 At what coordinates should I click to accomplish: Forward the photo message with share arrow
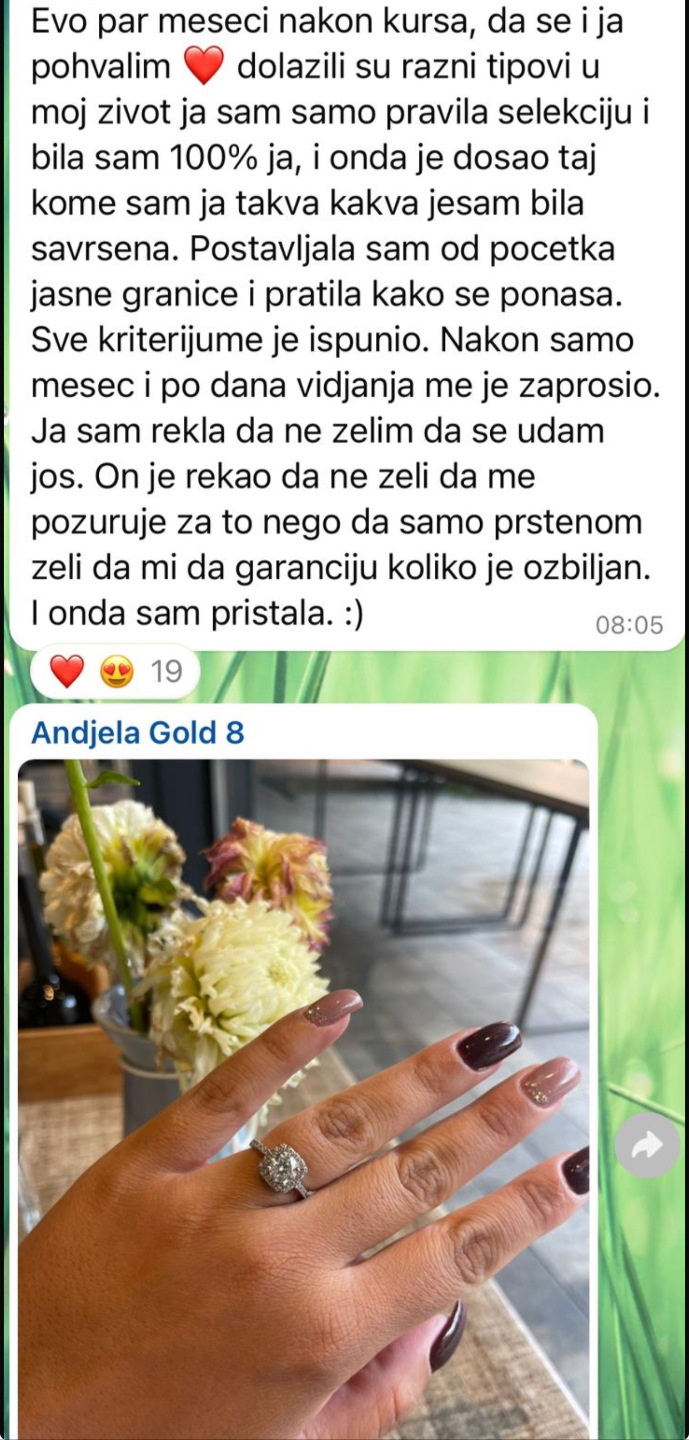[x=646, y=1143]
